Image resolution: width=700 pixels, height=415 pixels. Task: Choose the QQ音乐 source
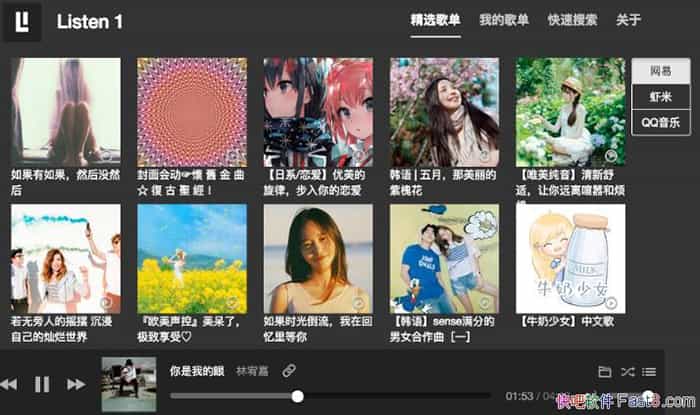pyautogui.click(x=661, y=123)
